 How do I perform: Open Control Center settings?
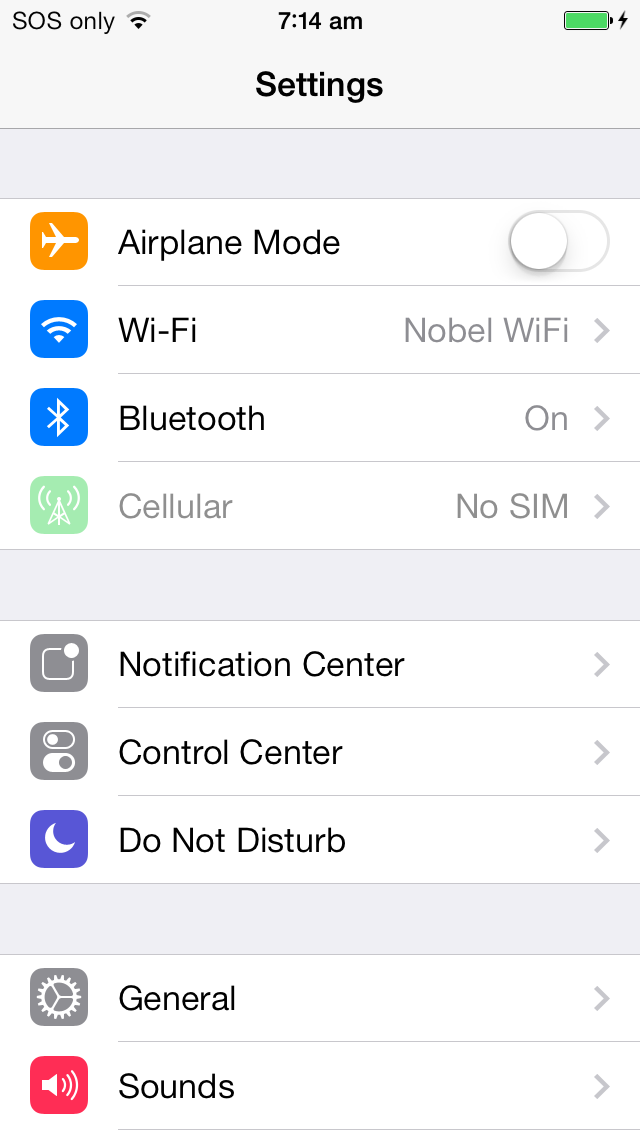(320, 752)
